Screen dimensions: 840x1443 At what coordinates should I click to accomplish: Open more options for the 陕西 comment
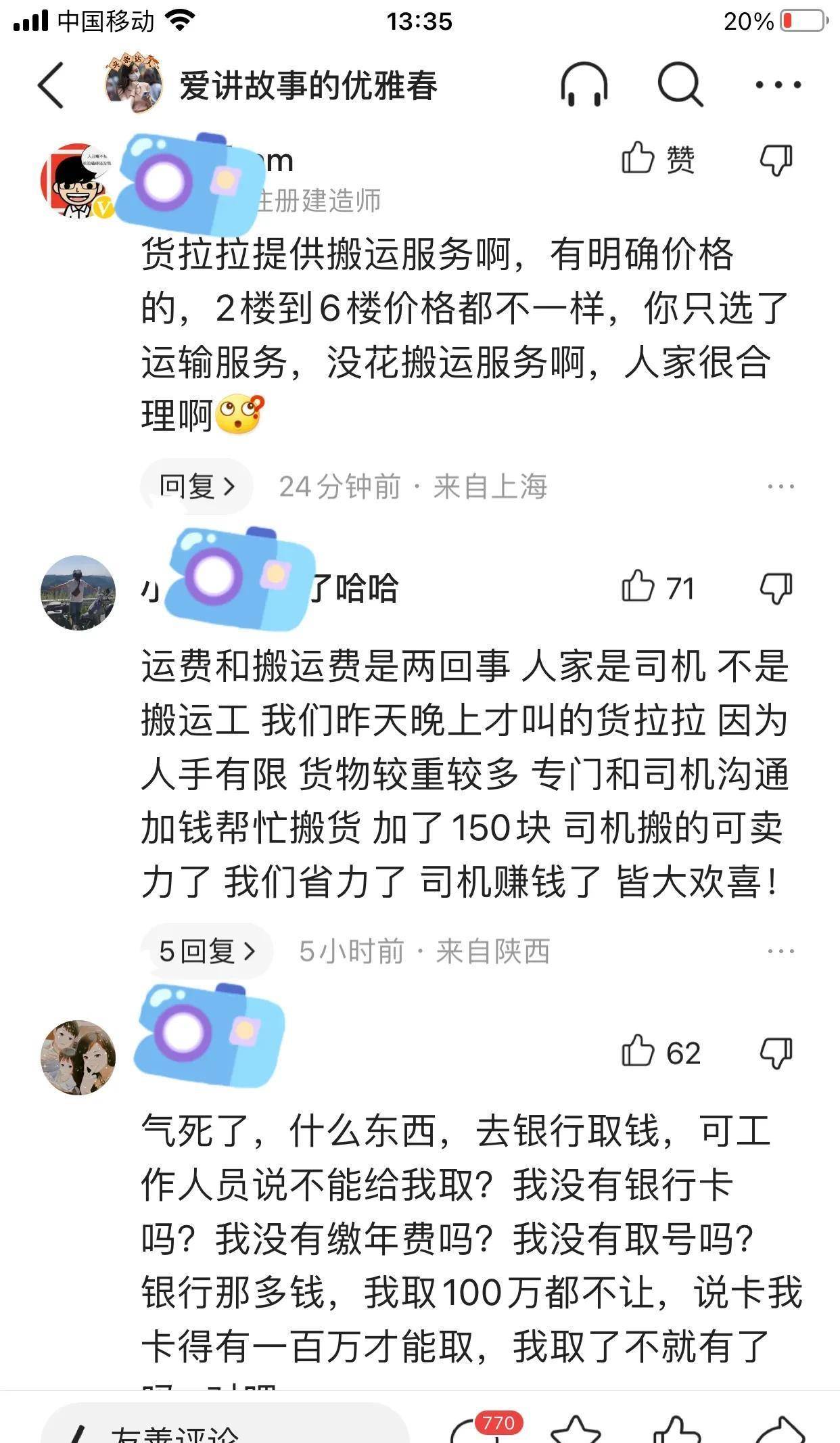[x=780, y=951]
